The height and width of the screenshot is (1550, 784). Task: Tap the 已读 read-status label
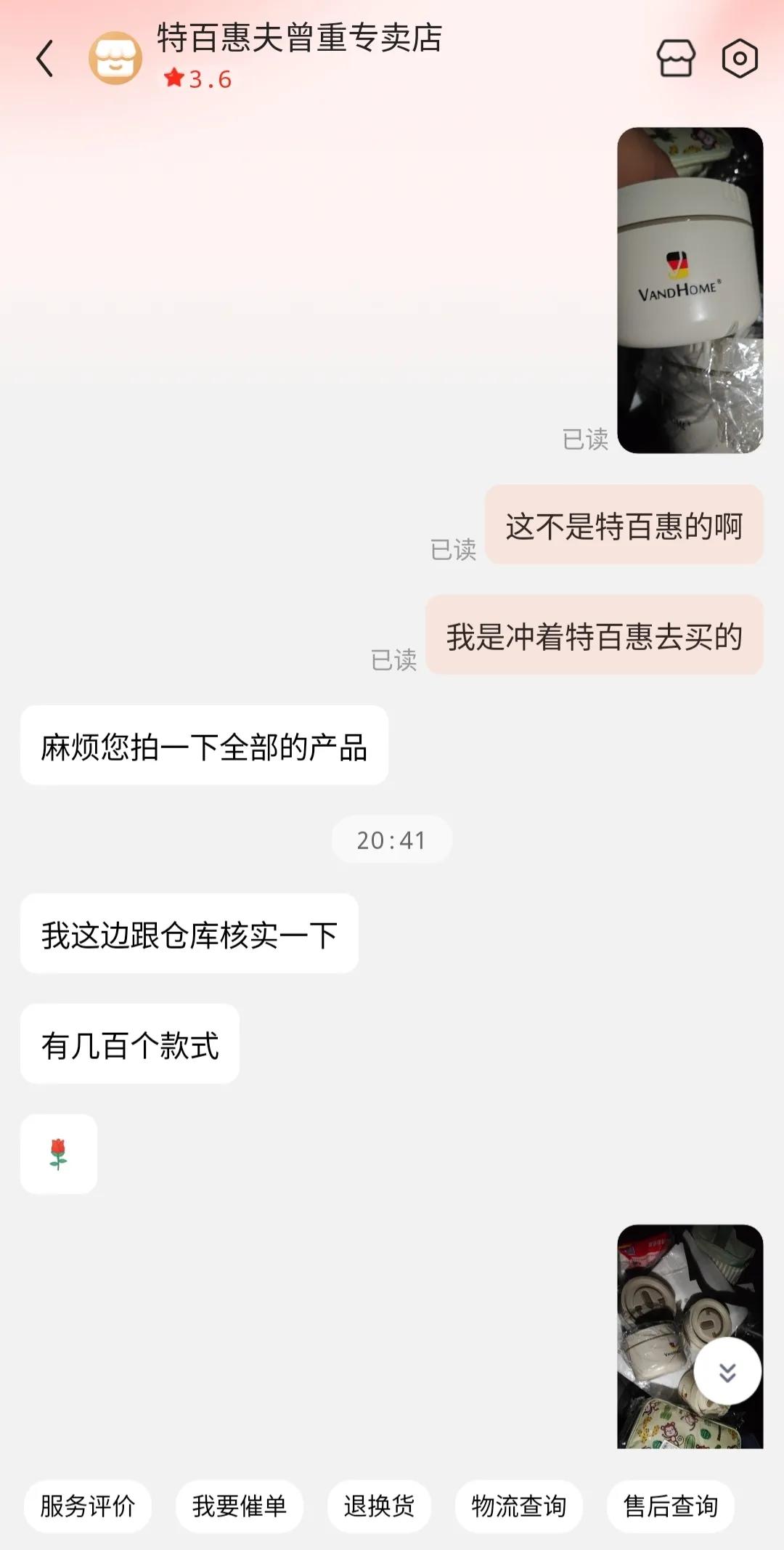point(585,438)
